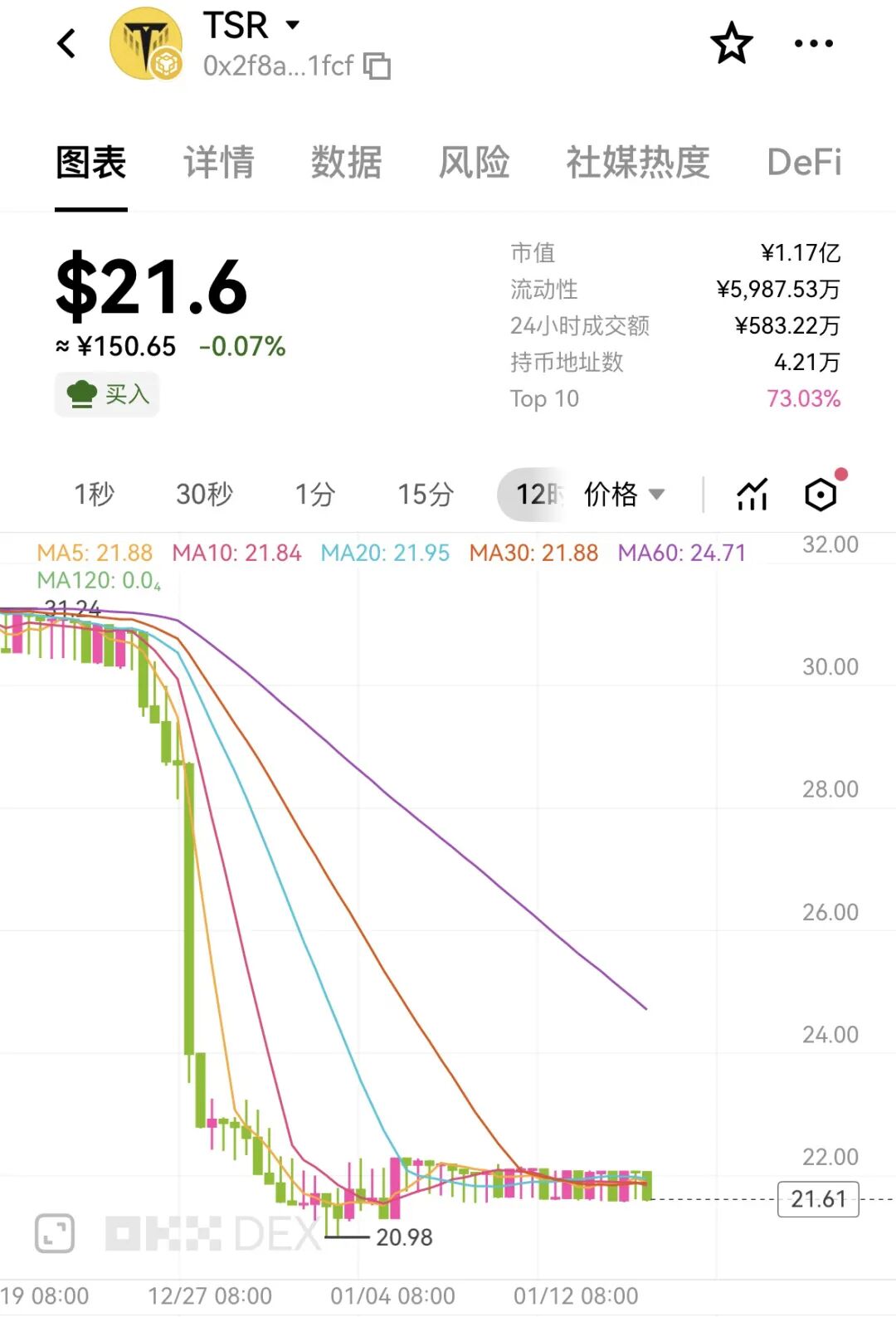896x1317 pixels.
Task: Open chart settings hexagon icon
Action: pos(821,495)
